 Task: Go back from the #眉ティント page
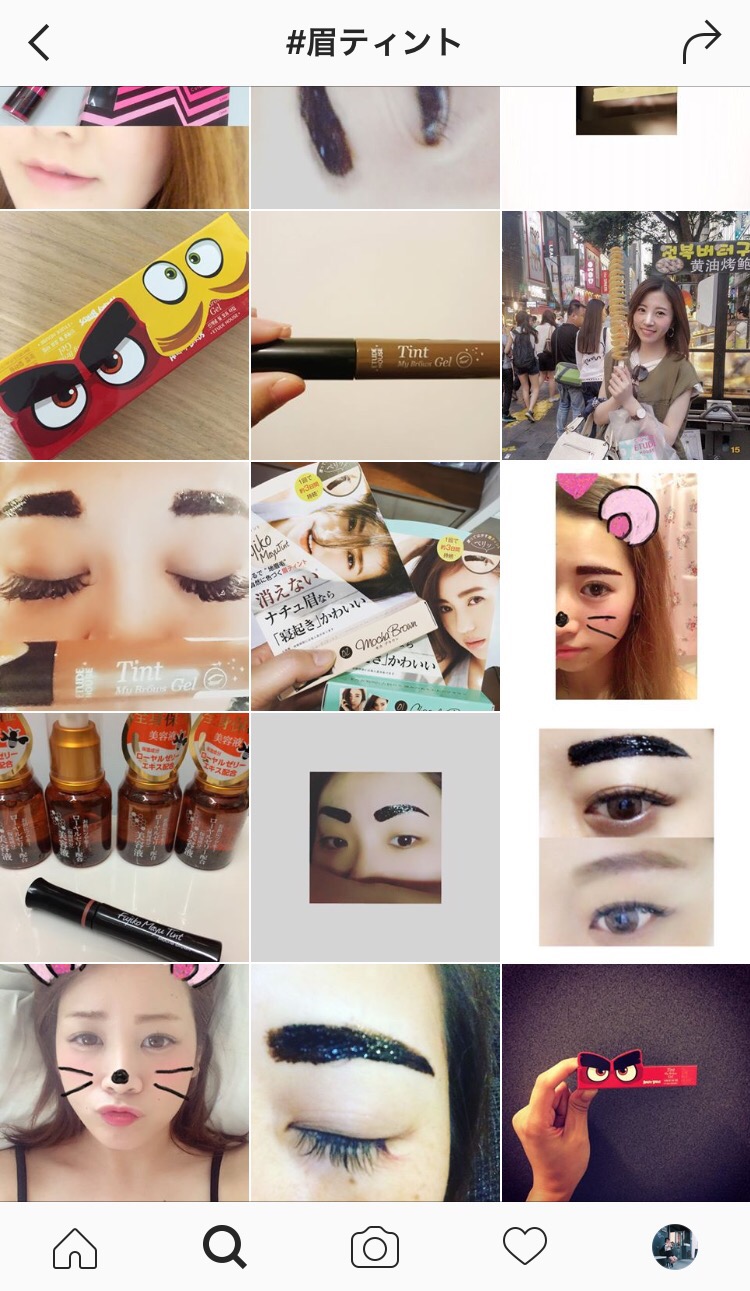(x=39, y=42)
